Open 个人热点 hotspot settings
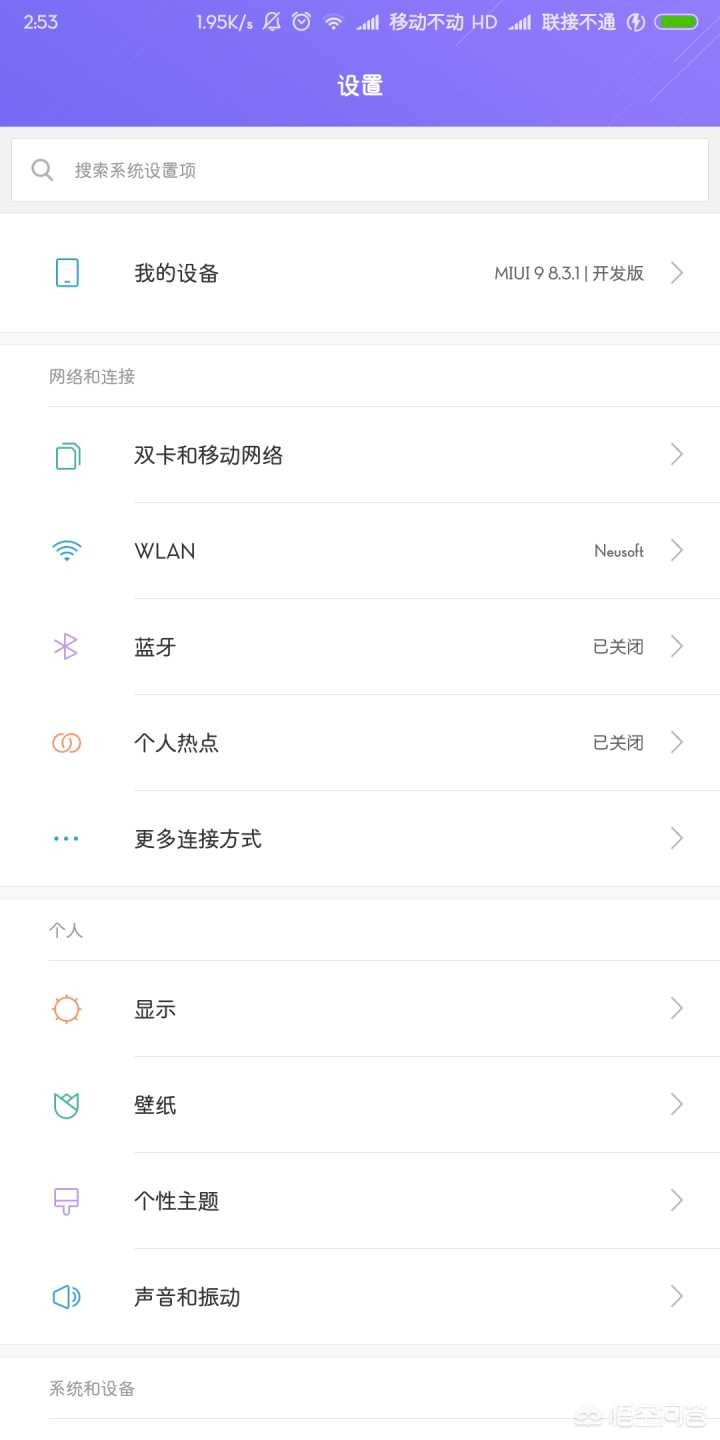The image size is (720, 1440). point(360,743)
